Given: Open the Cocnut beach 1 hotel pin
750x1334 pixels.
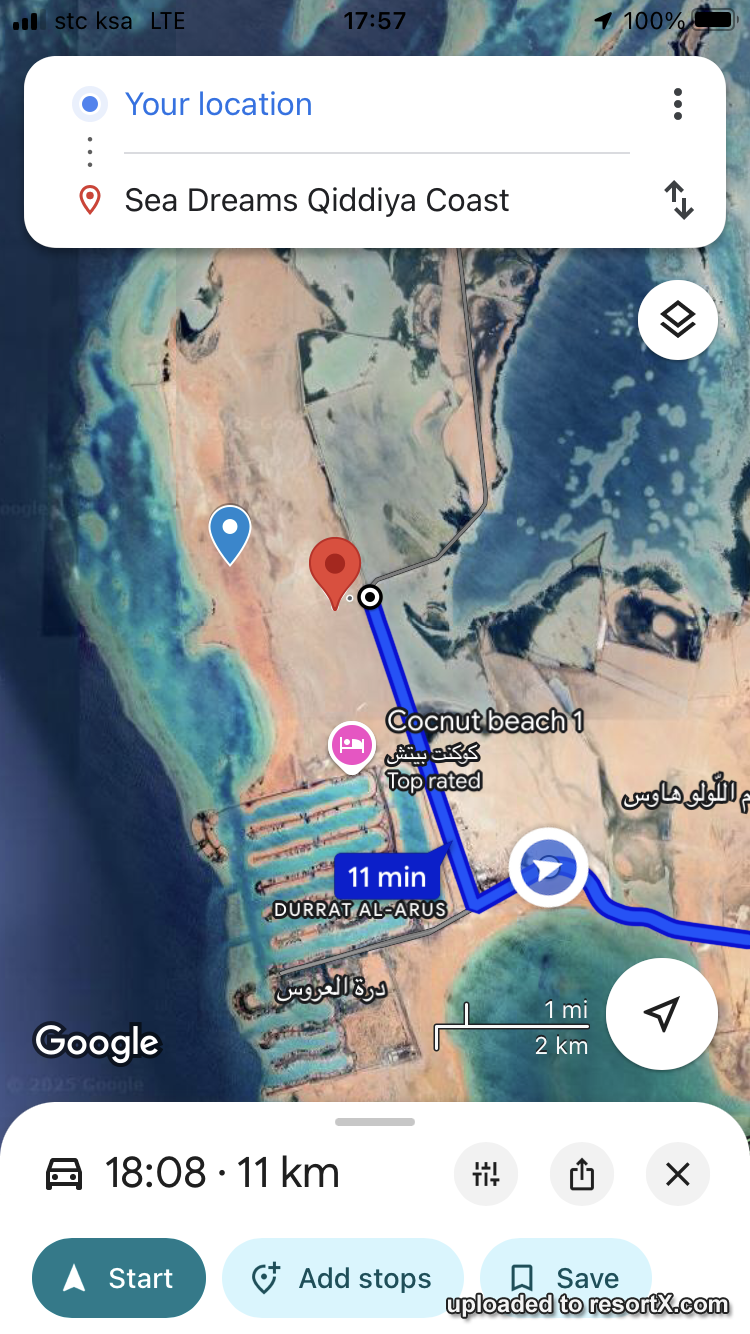Looking at the screenshot, I should click(351, 745).
